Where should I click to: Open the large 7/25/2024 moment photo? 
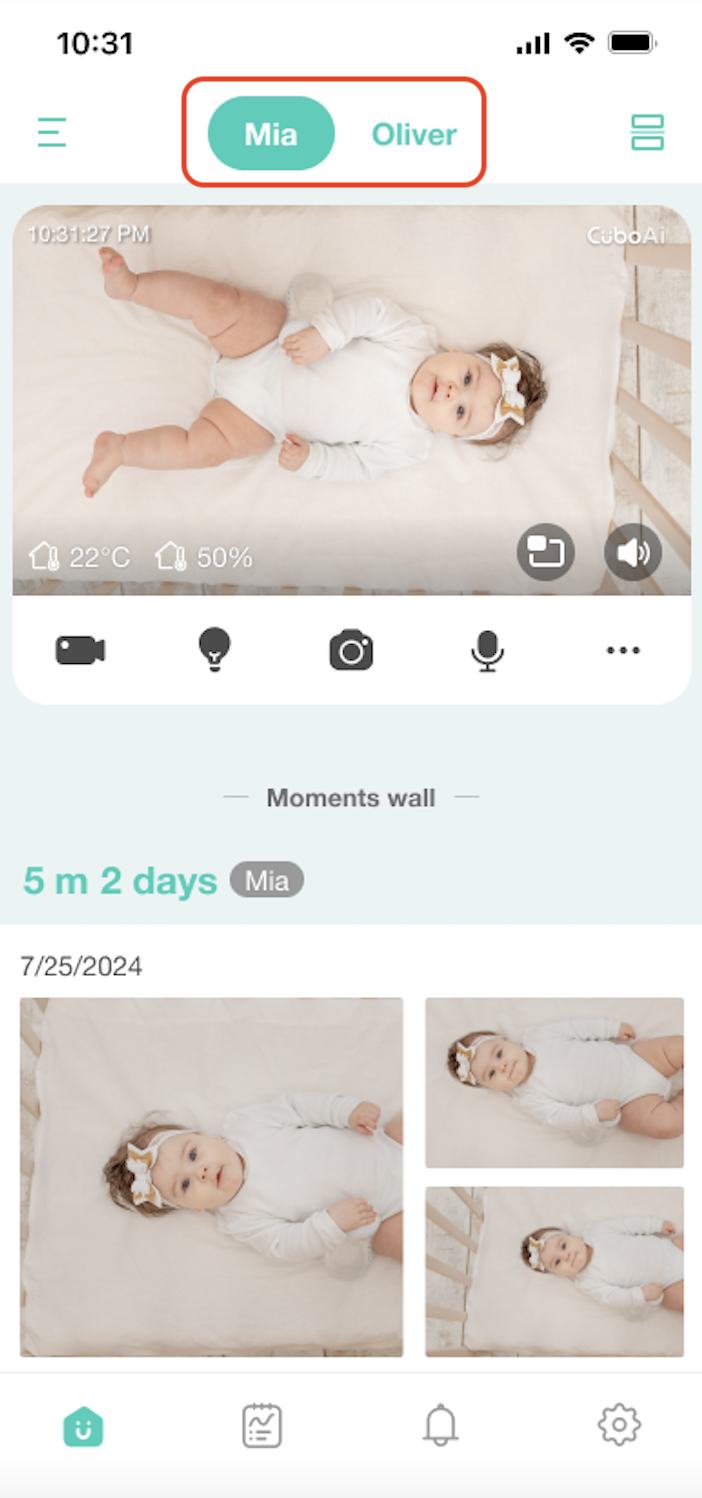point(211,1177)
